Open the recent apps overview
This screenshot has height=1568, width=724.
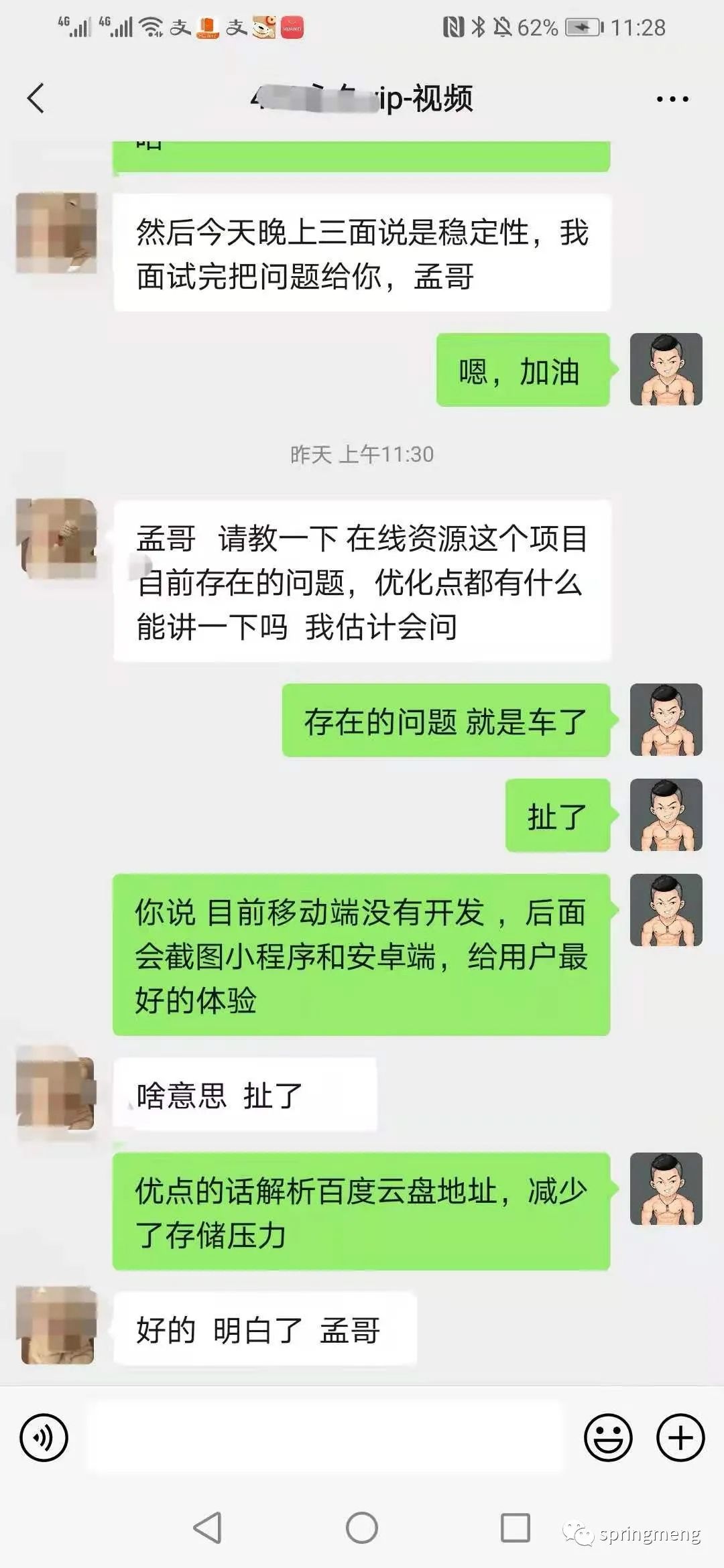[516, 1527]
